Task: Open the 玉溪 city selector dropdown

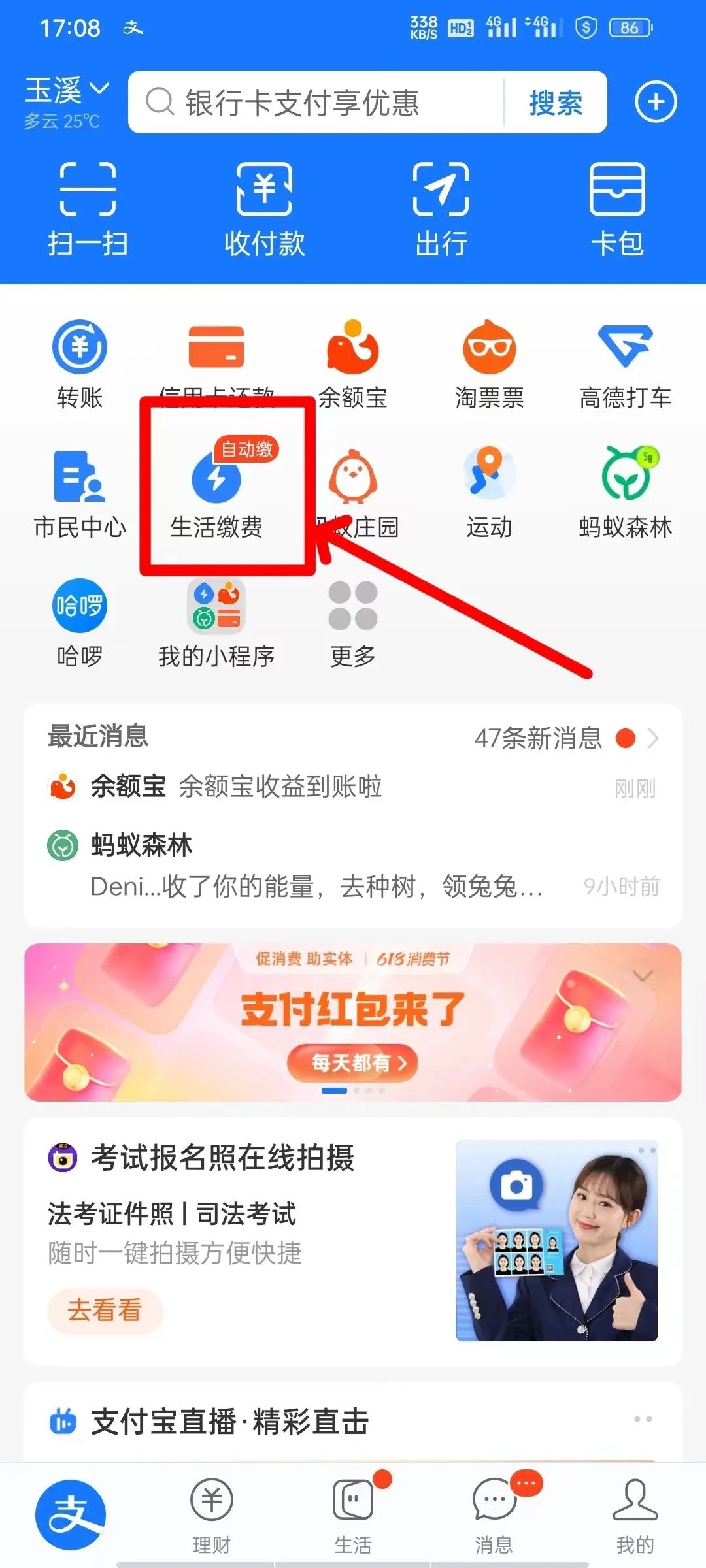Action: pos(66,91)
